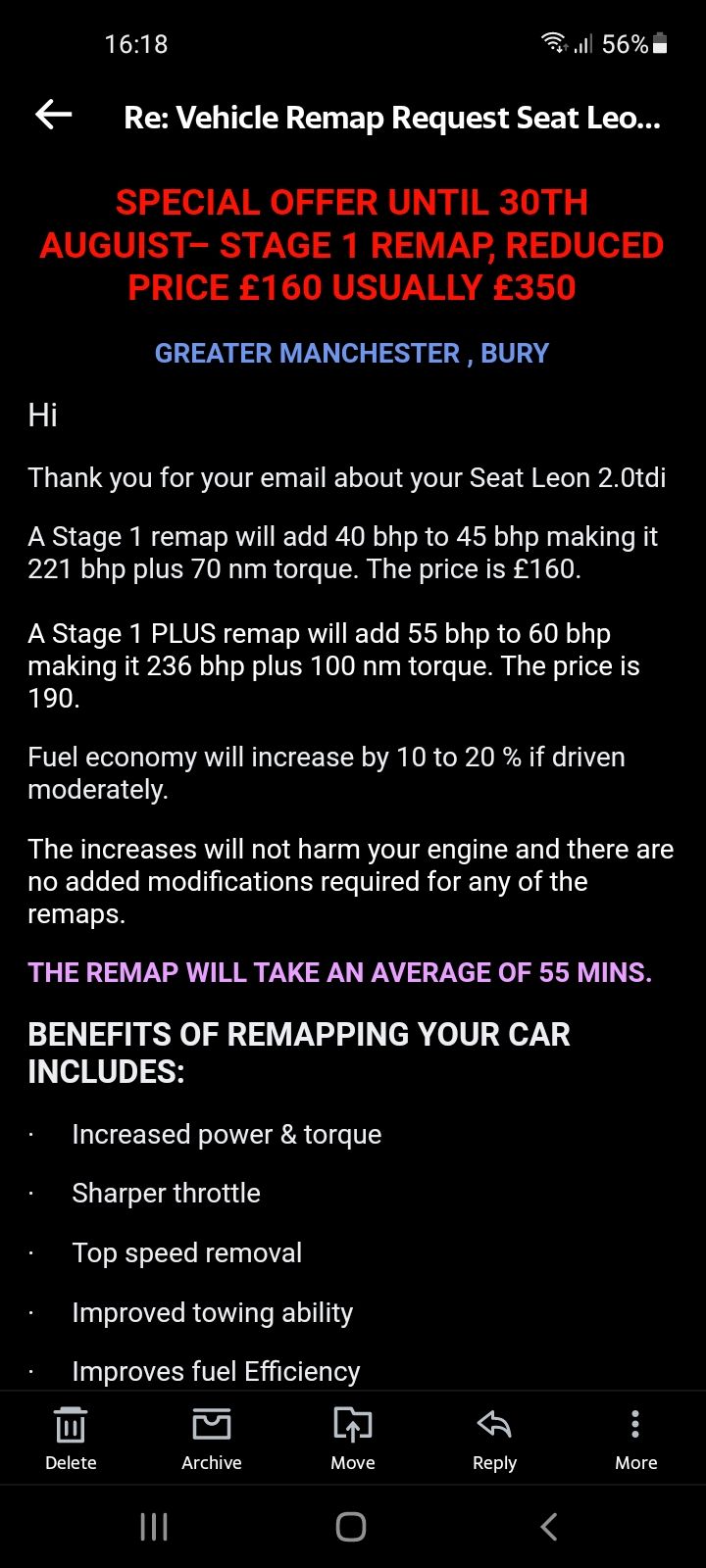Screen dimensions: 706x1568
Task: Go back to the inbox
Action: (54, 116)
